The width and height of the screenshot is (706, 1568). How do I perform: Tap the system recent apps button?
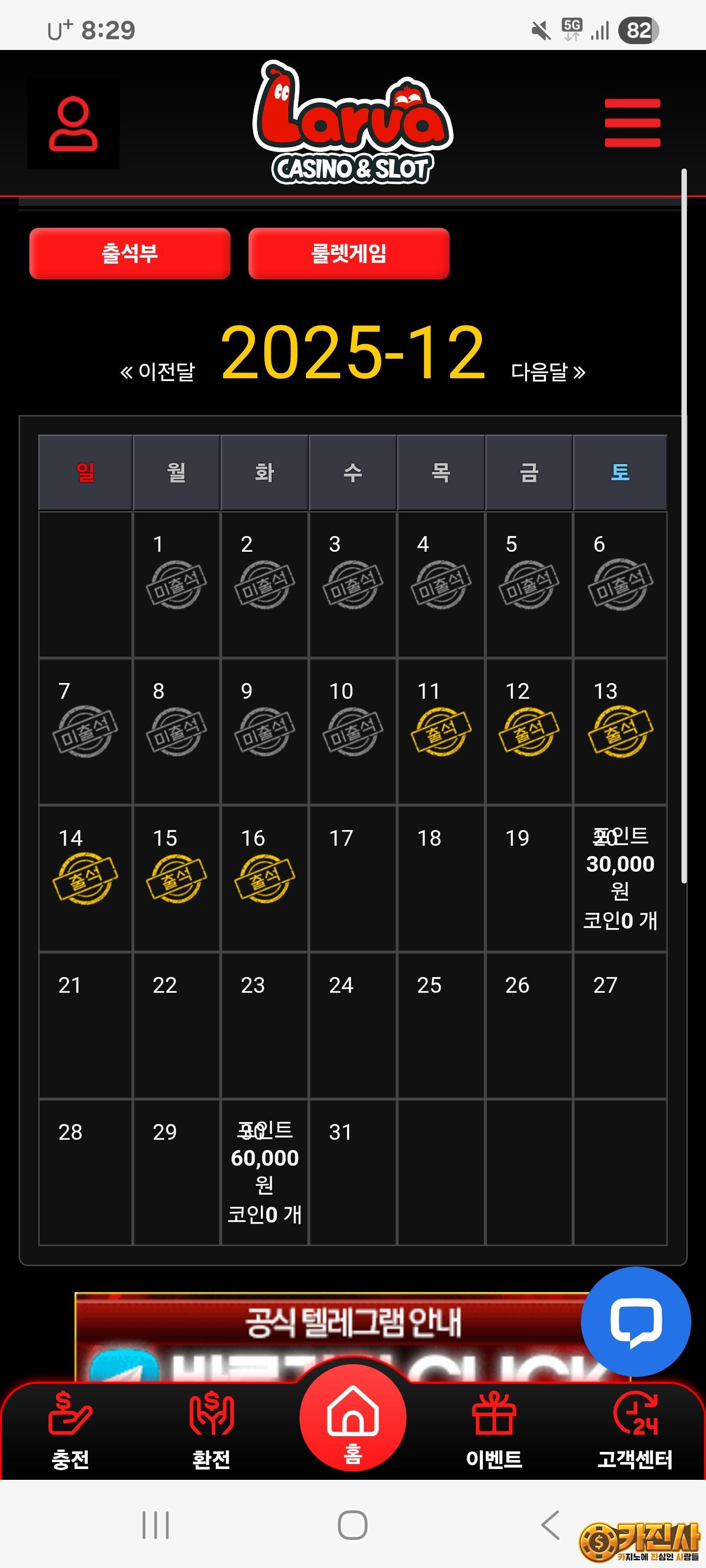coord(155,1525)
